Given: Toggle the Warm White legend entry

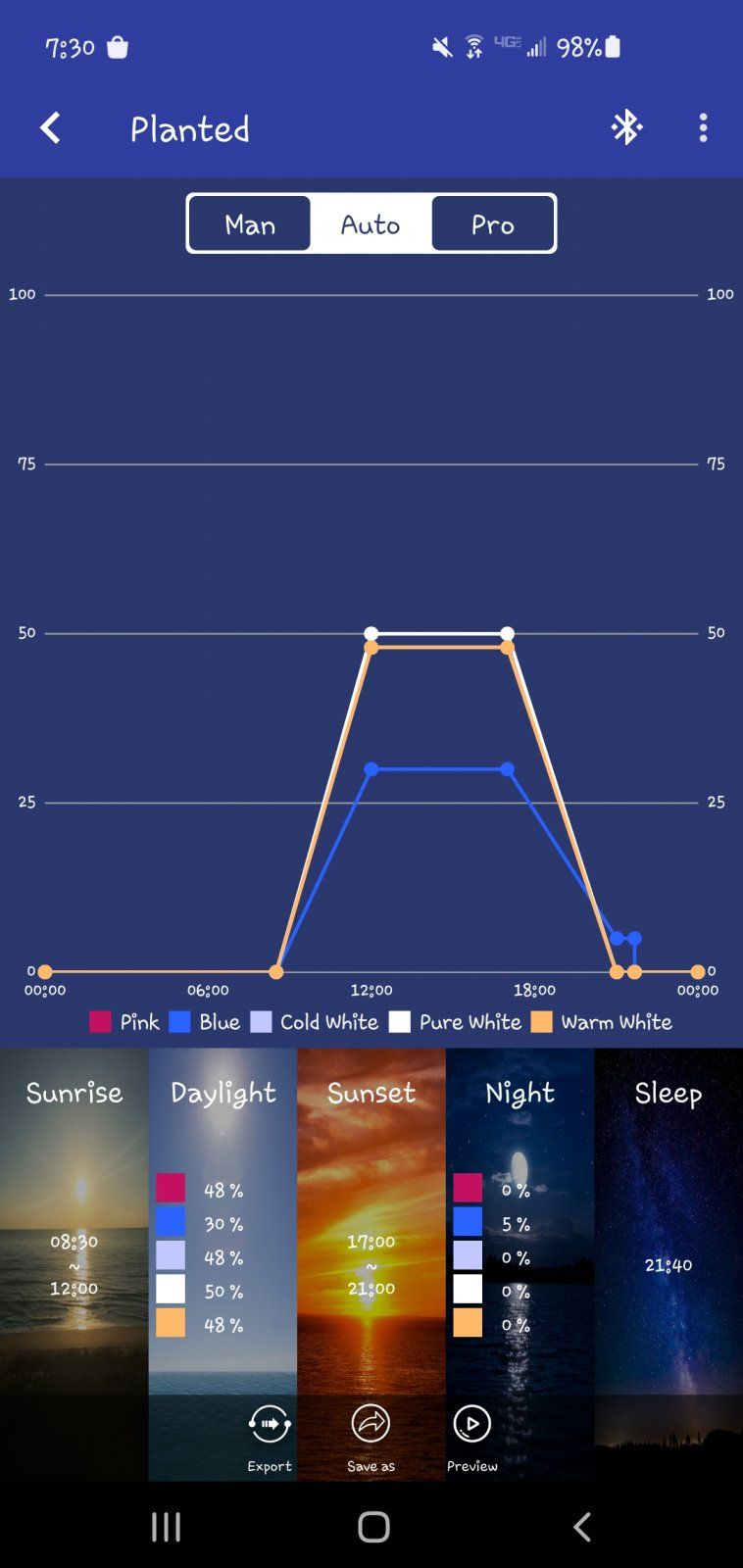Looking at the screenshot, I should [602, 1022].
